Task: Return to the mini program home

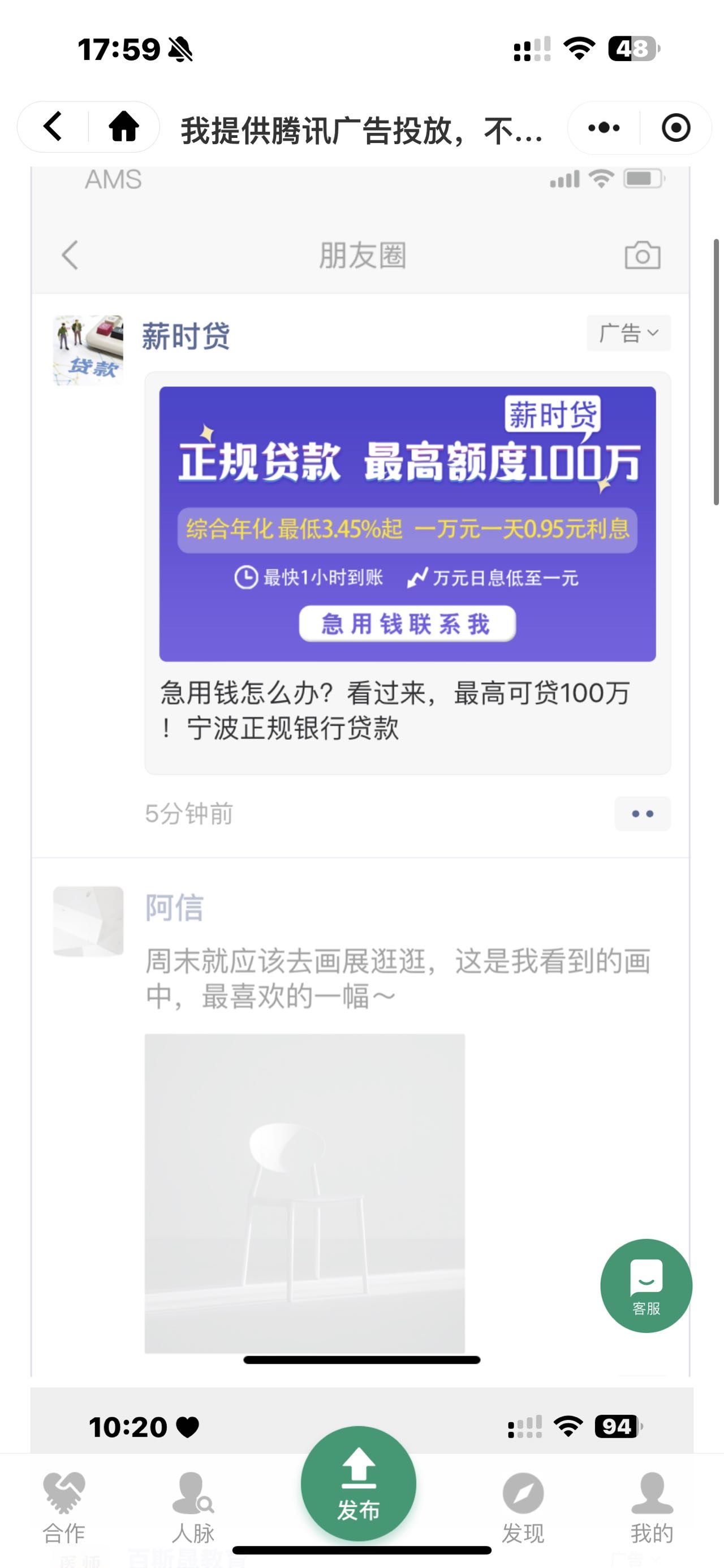Action: 124,127
